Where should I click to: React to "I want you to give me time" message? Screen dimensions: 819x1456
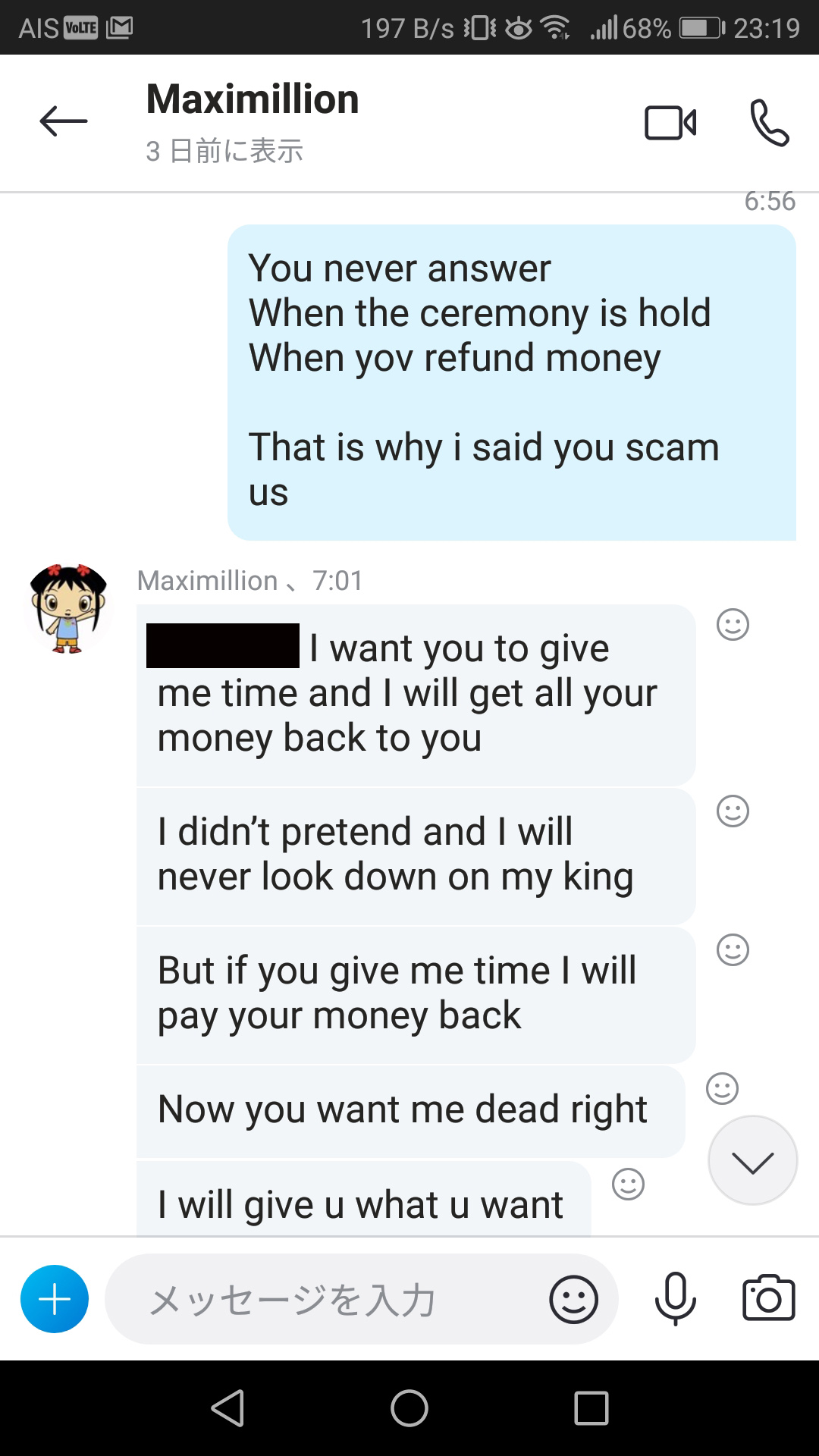733,625
